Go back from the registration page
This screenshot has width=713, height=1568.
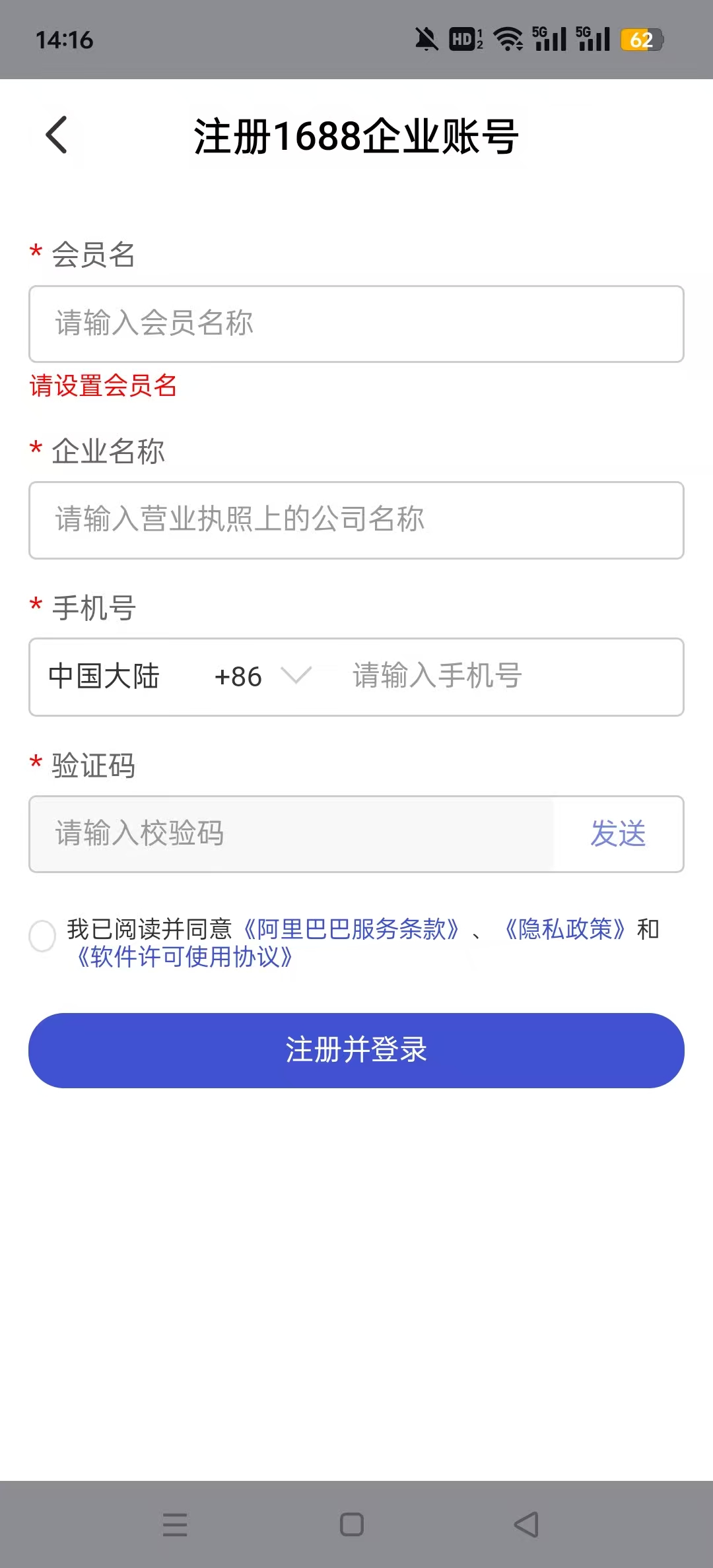(x=57, y=135)
